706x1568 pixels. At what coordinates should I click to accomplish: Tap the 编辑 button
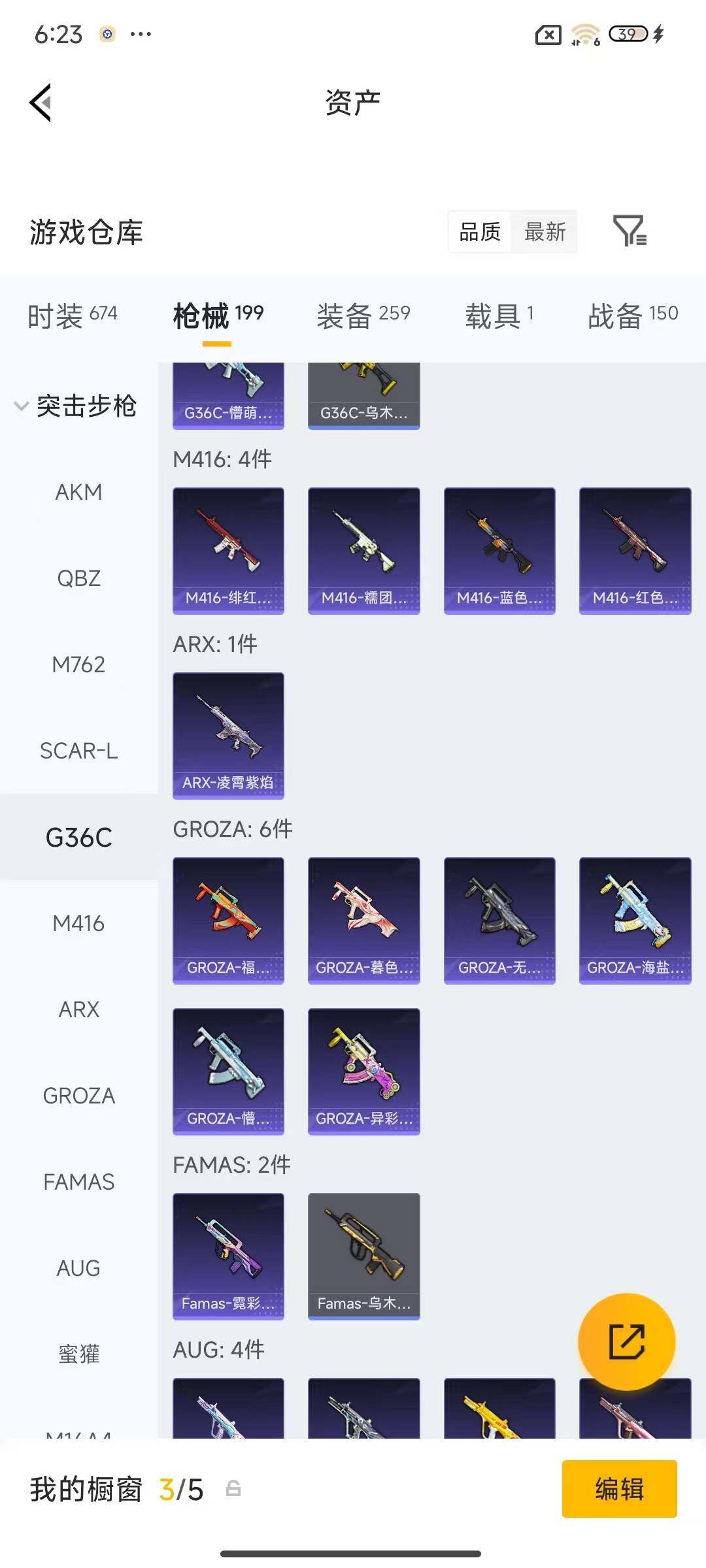(x=619, y=1489)
